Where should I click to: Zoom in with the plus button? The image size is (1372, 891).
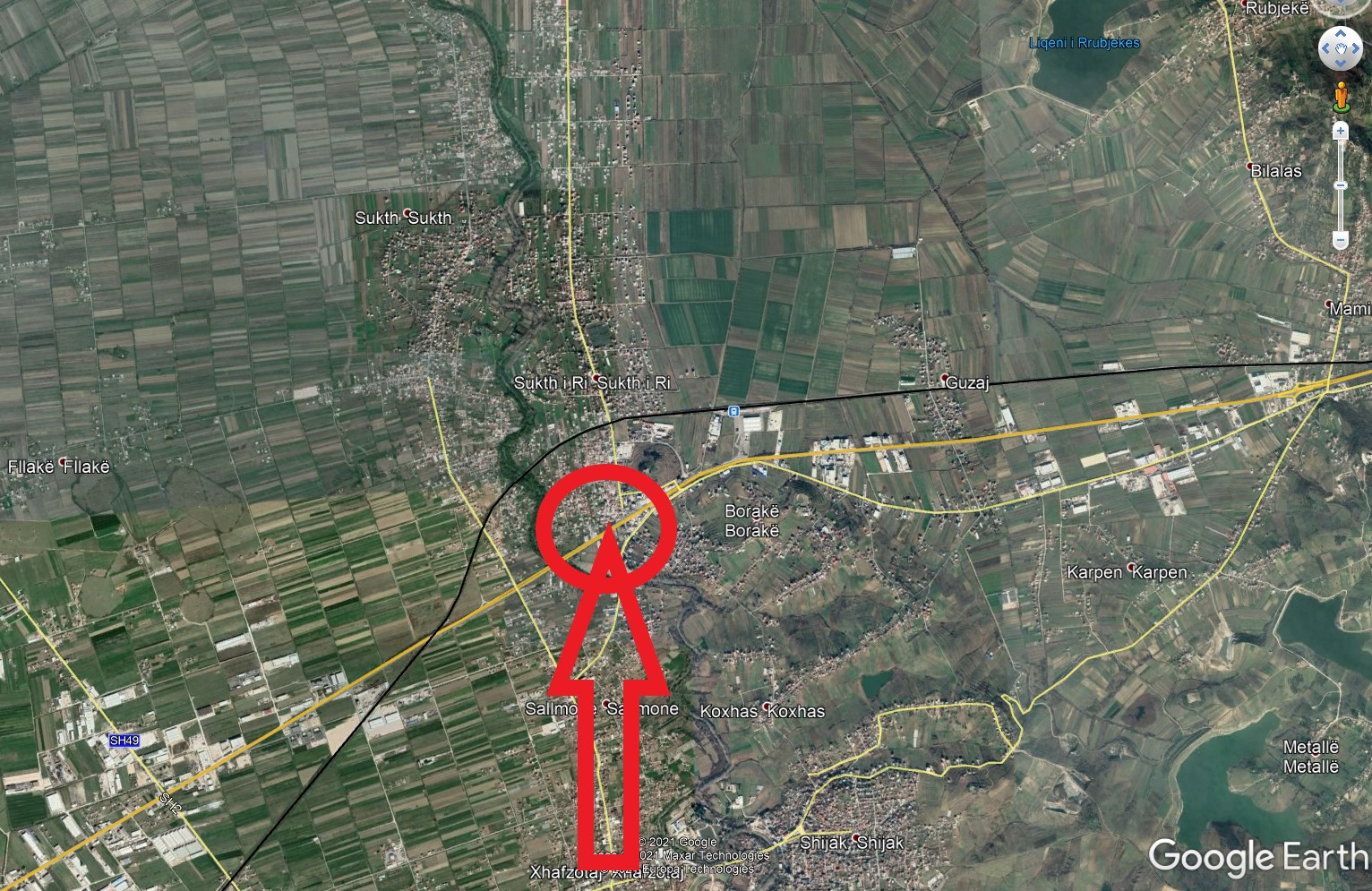click(1341, 132)
